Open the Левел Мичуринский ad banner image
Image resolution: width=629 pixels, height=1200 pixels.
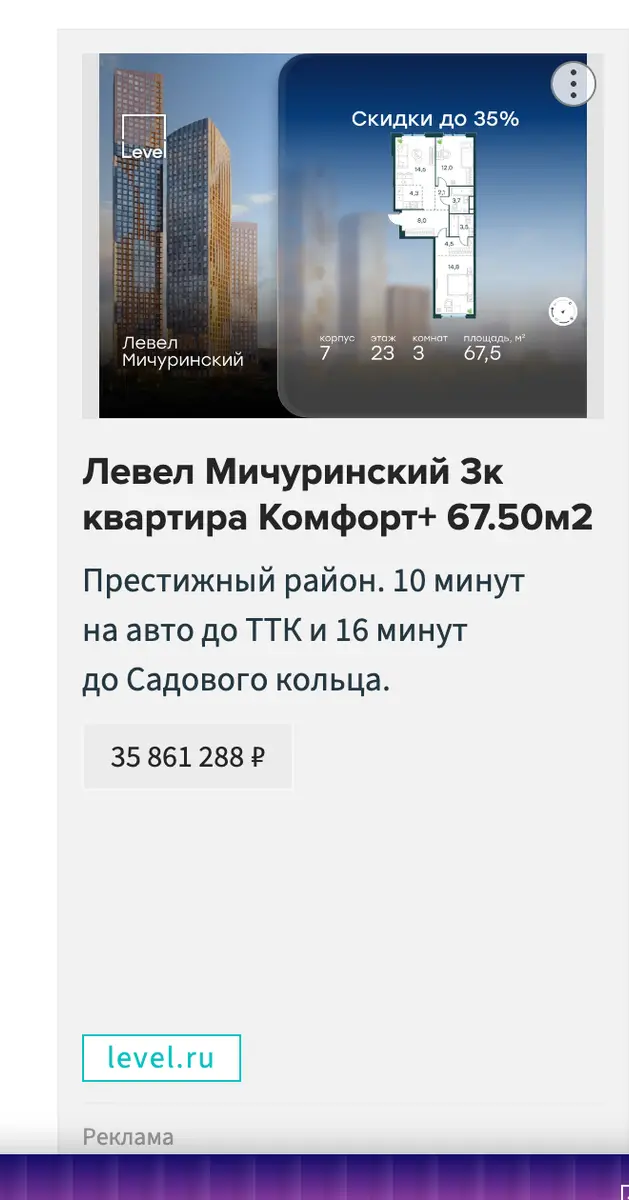click(342, 235)
